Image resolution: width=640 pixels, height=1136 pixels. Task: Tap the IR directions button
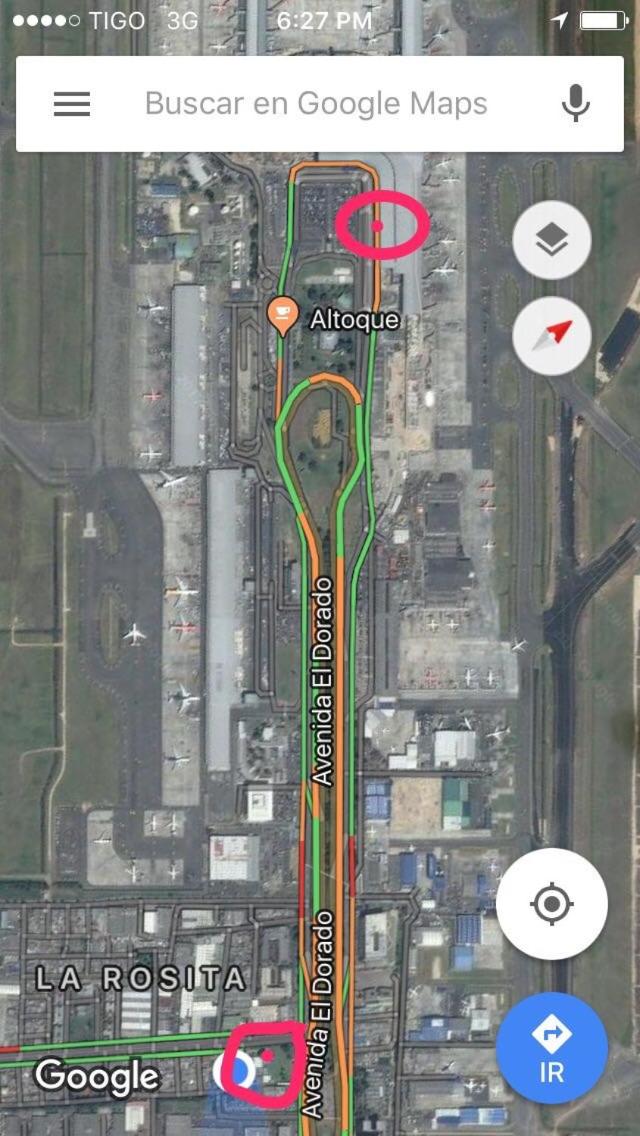click(x=551, y=1046)
